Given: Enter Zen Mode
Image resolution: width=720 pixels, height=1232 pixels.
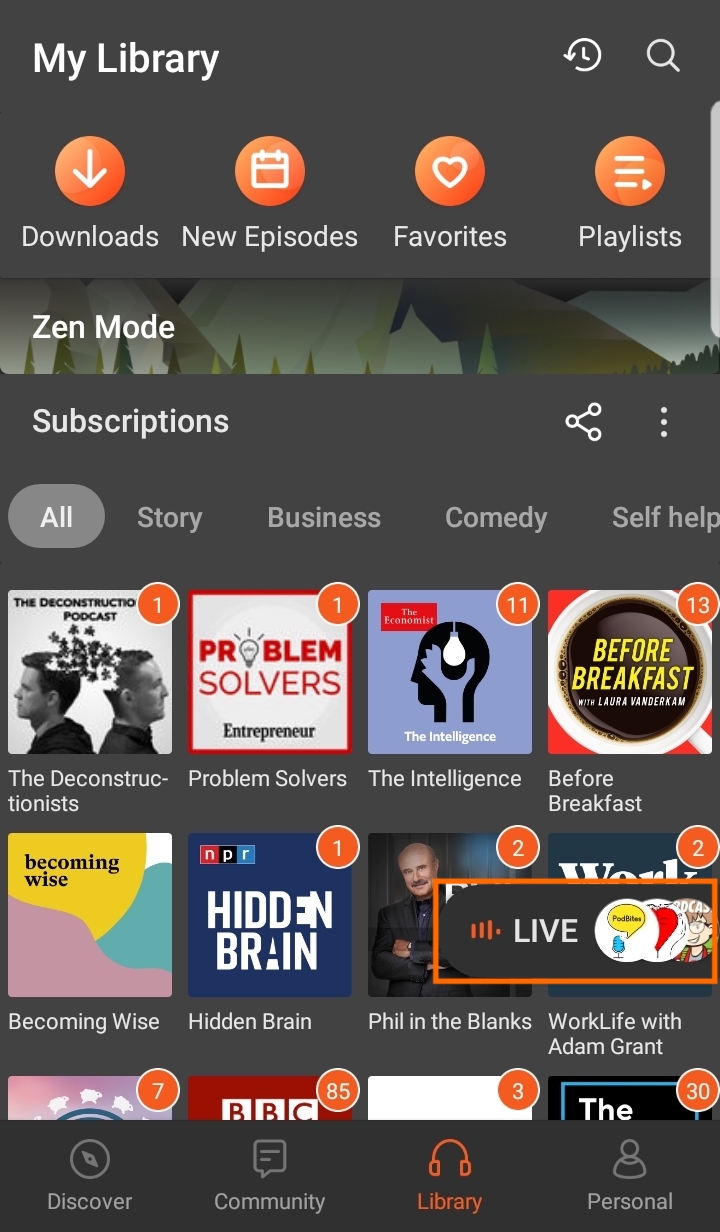Looking at the screenshot, I should [104, 327].
